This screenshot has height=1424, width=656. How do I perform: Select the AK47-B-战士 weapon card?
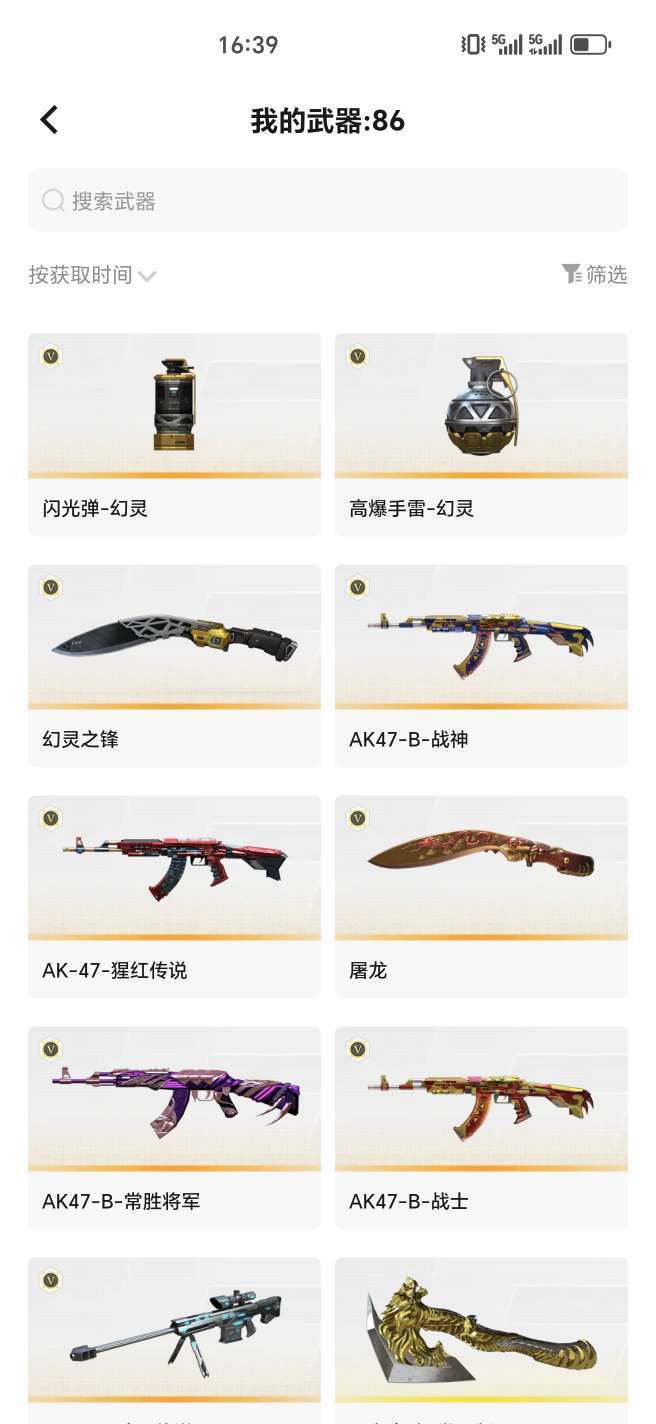pos(481,1127)
